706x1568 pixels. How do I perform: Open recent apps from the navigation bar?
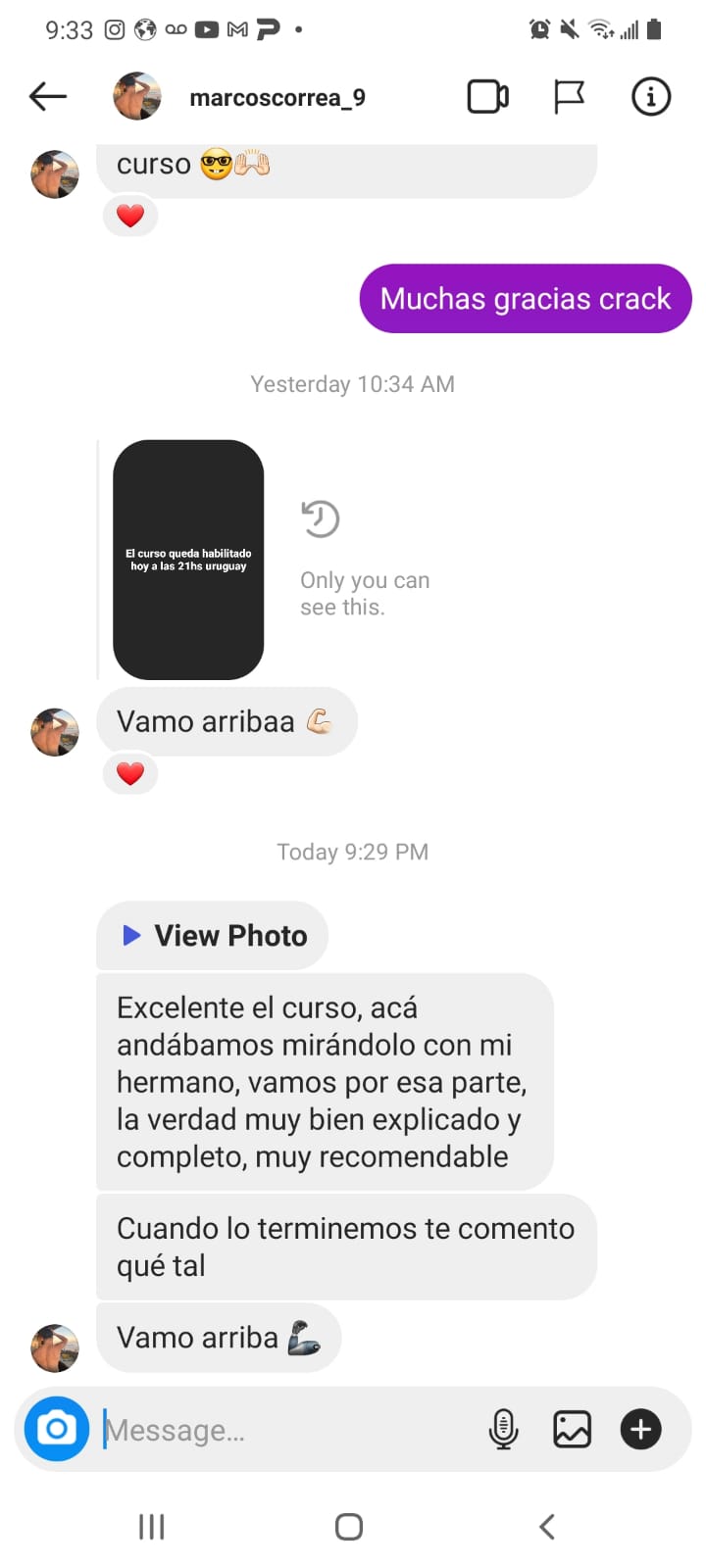click(151, 1526)
